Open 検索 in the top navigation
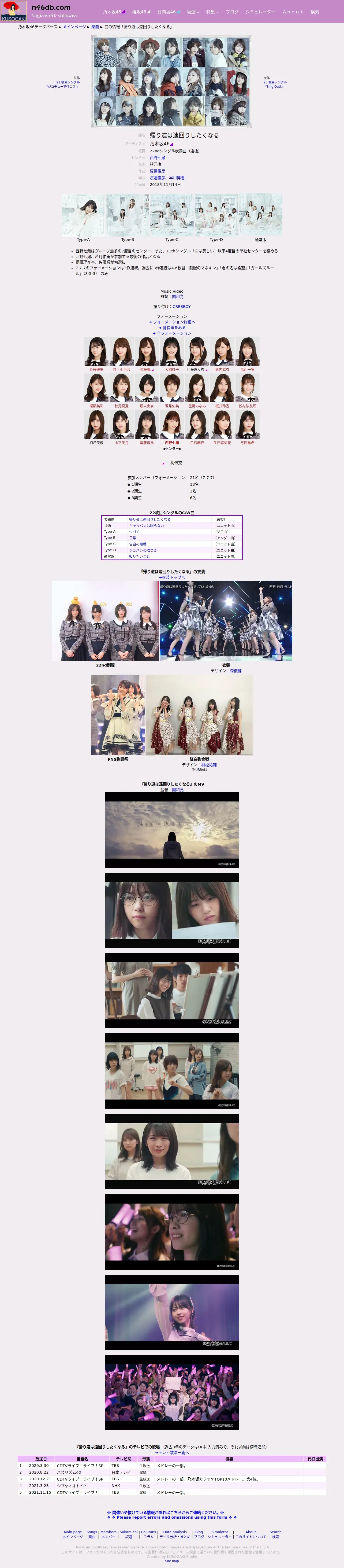This screenshot has height=1568, width=344. tap(315, 12)
